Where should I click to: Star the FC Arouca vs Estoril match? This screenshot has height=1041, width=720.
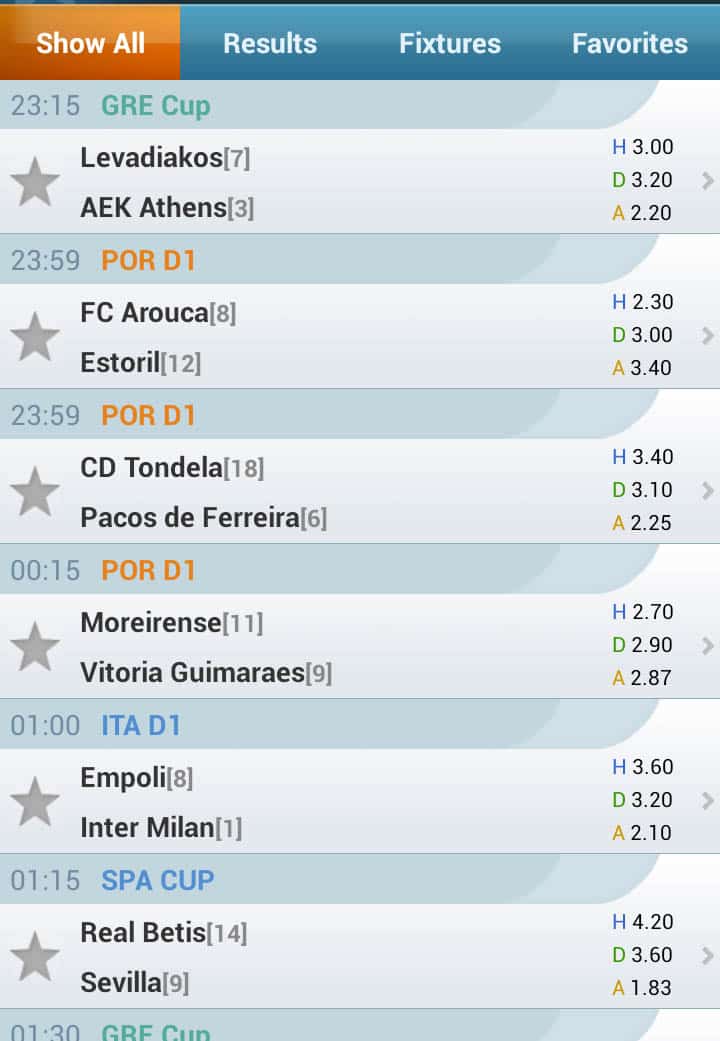point(35,337)
